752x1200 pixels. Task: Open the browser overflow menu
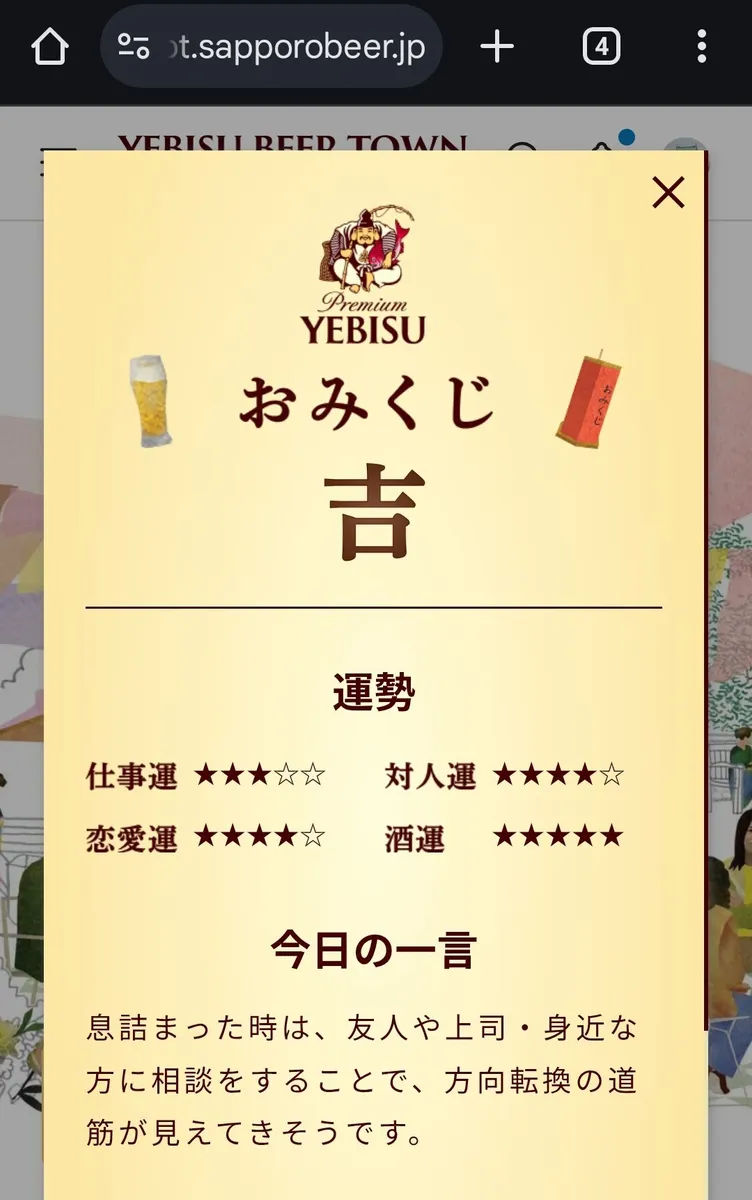pyautogui.click(x=701, y=47)
